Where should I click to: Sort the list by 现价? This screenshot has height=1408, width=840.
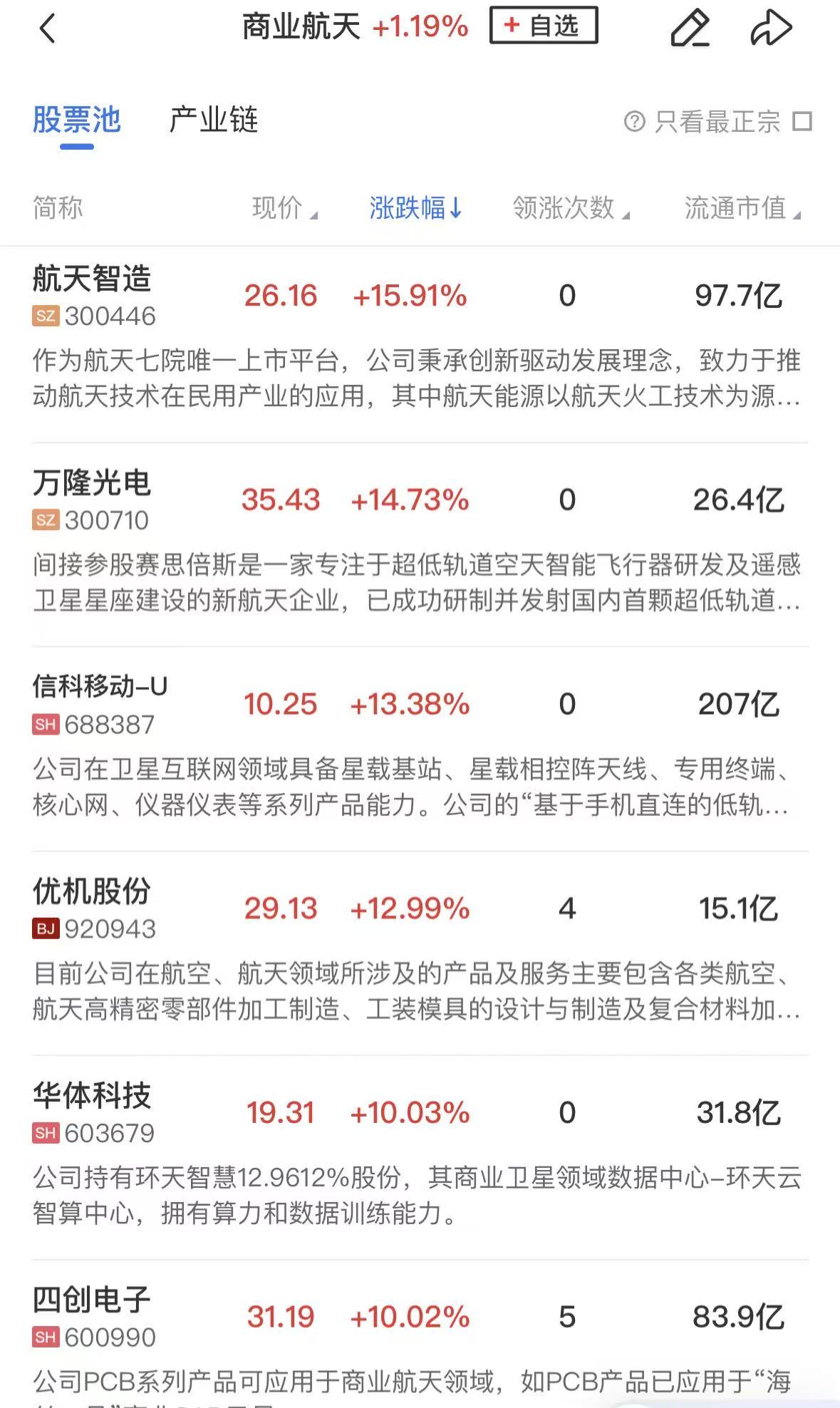point(284,208)
